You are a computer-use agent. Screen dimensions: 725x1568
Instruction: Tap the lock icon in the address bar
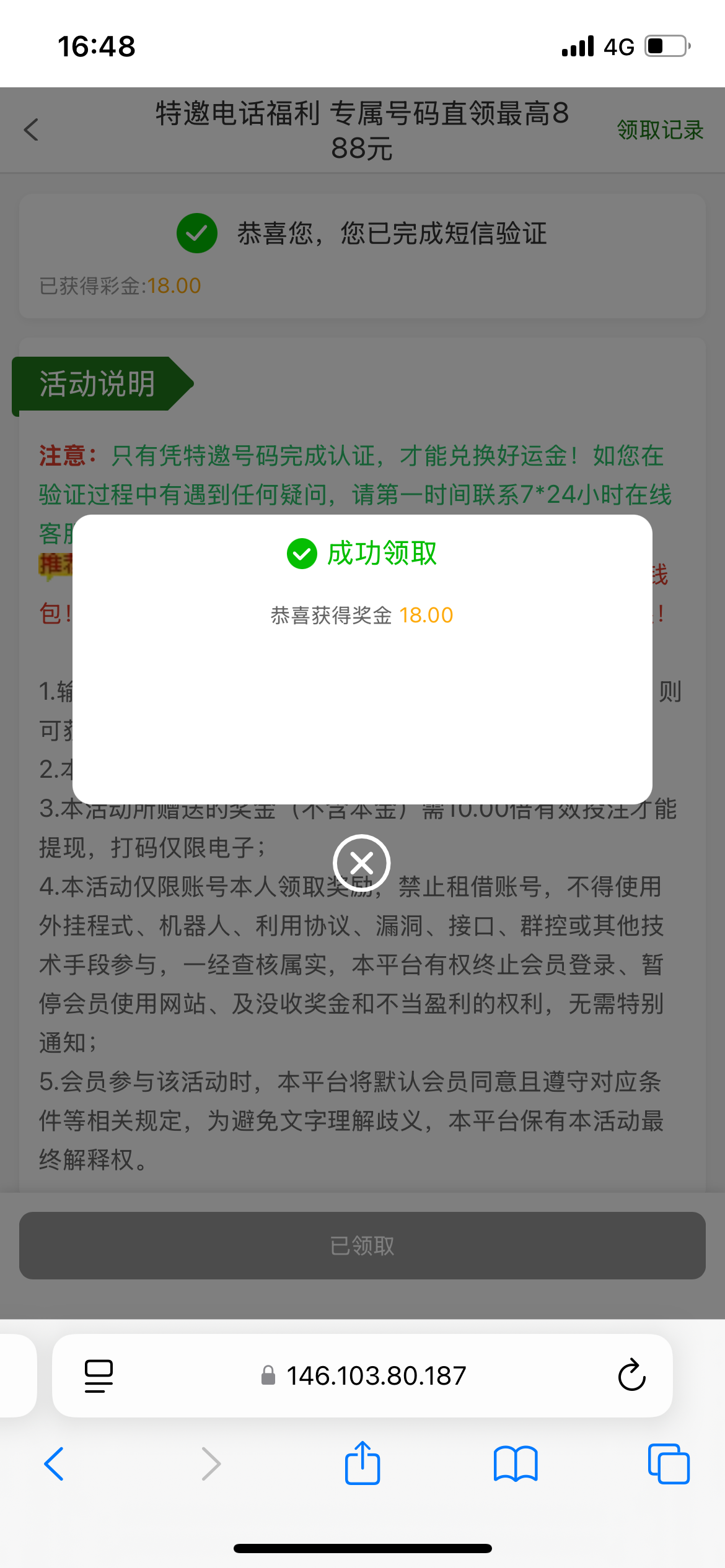click(268, 1376)
